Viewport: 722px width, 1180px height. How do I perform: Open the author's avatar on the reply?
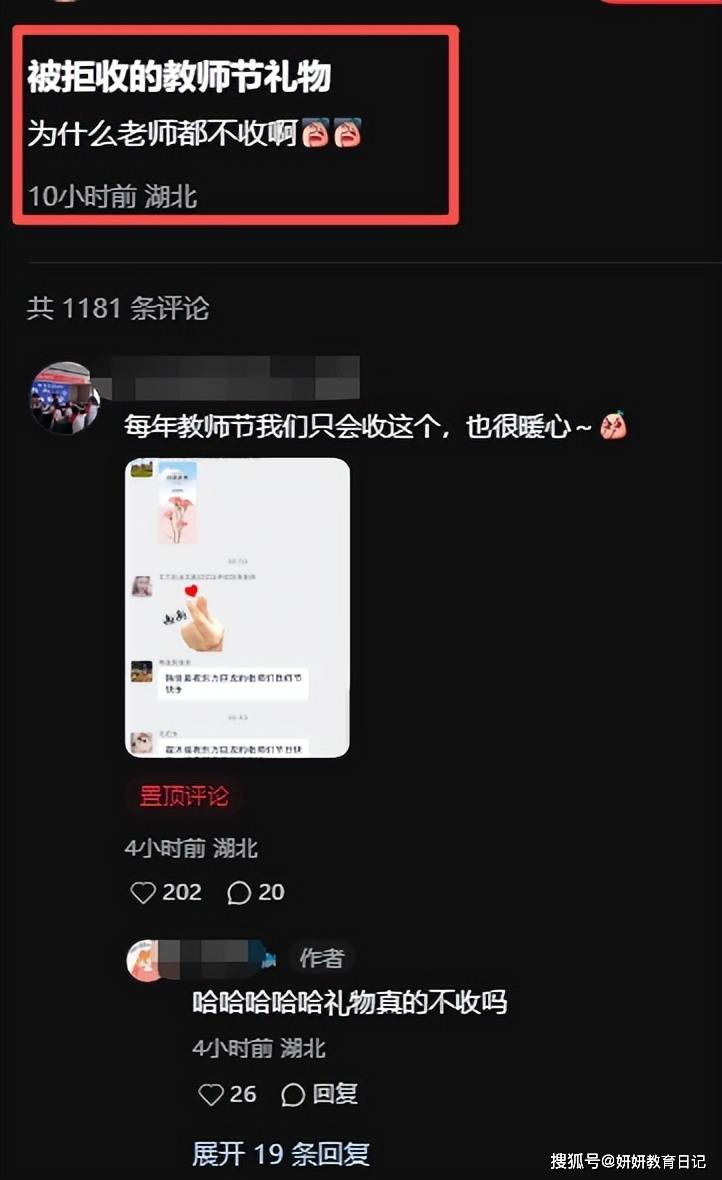[145, 960]
